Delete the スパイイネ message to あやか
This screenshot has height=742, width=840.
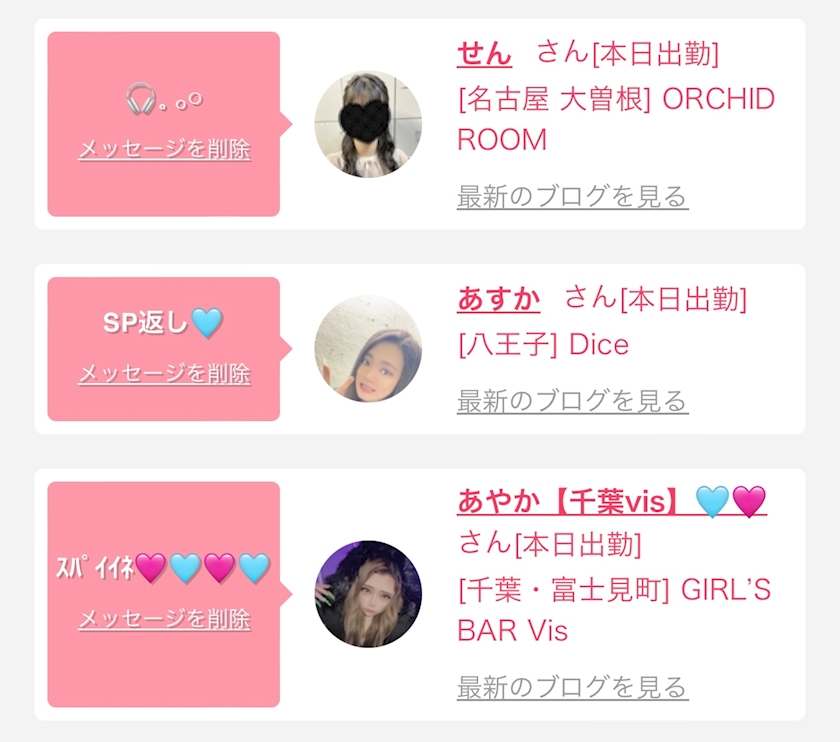[x=164, y=619]
